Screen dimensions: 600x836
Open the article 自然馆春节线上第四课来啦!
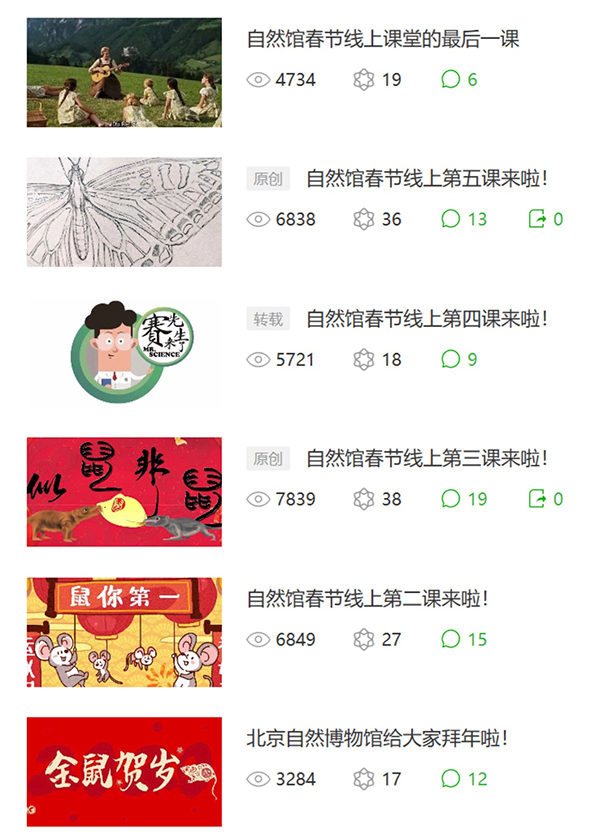coord(426,320)
